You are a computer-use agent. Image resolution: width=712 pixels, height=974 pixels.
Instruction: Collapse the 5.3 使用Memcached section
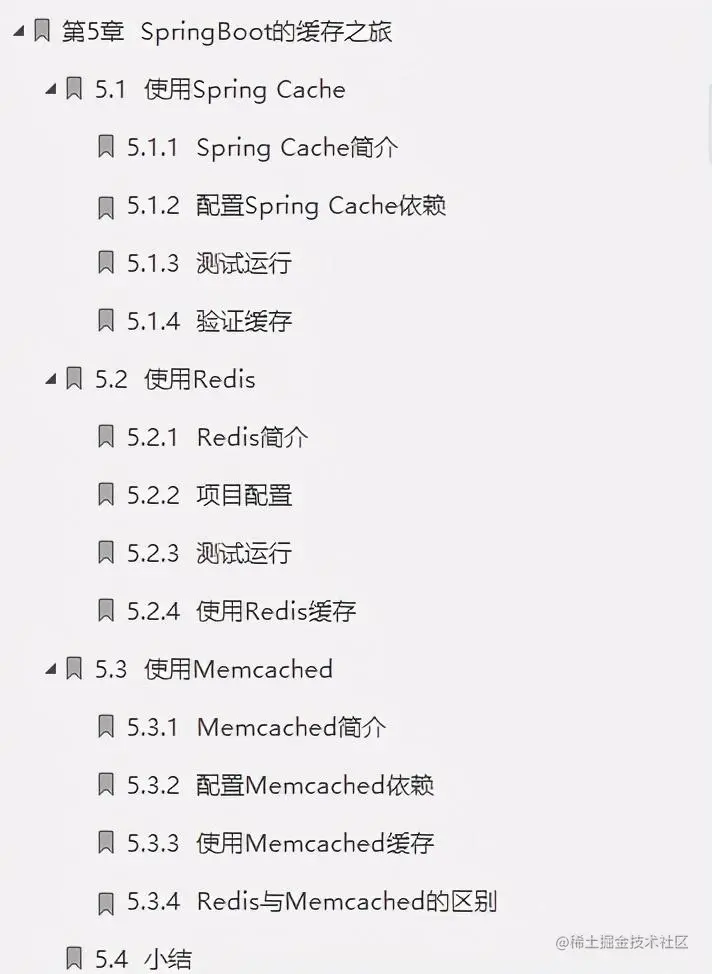[50, 670]
